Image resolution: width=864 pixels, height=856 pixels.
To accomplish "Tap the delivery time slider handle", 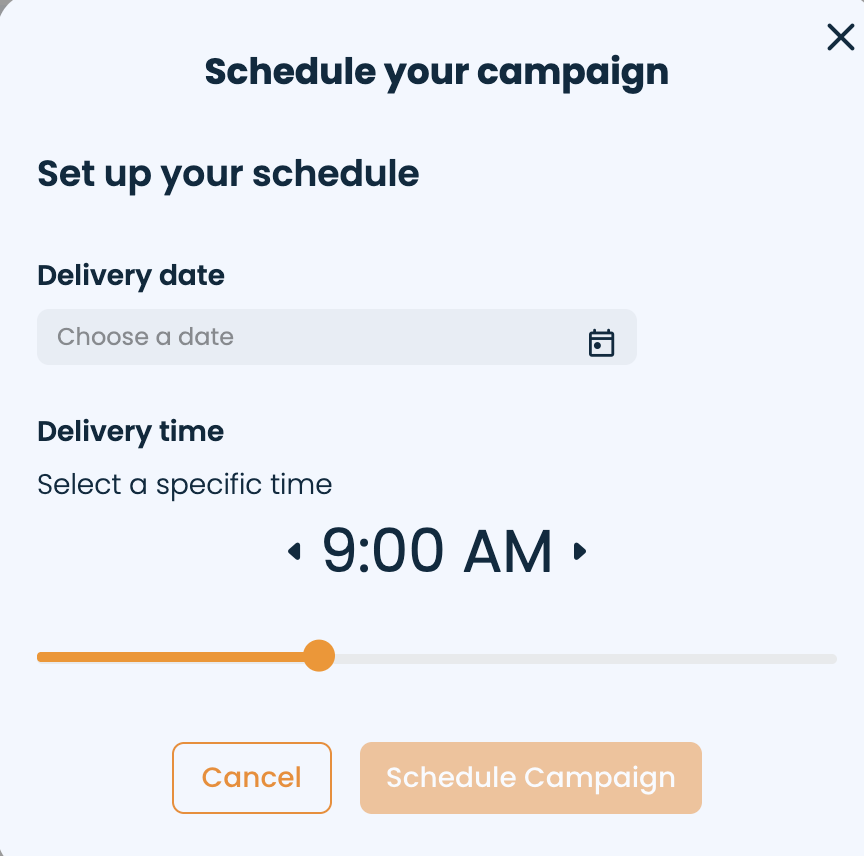I will [x=319, y=656].
